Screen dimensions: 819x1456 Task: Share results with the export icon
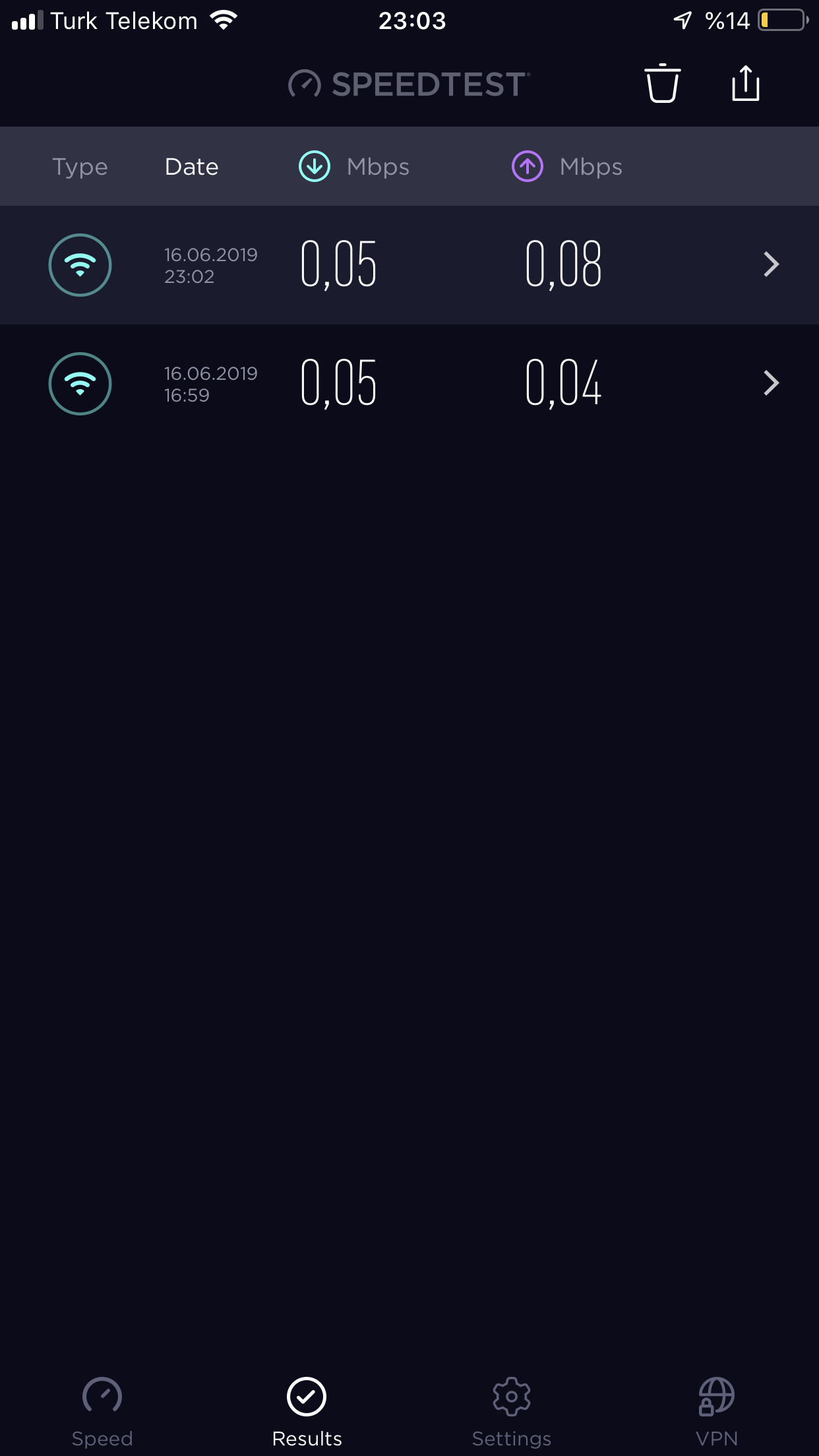click(746, 84)
